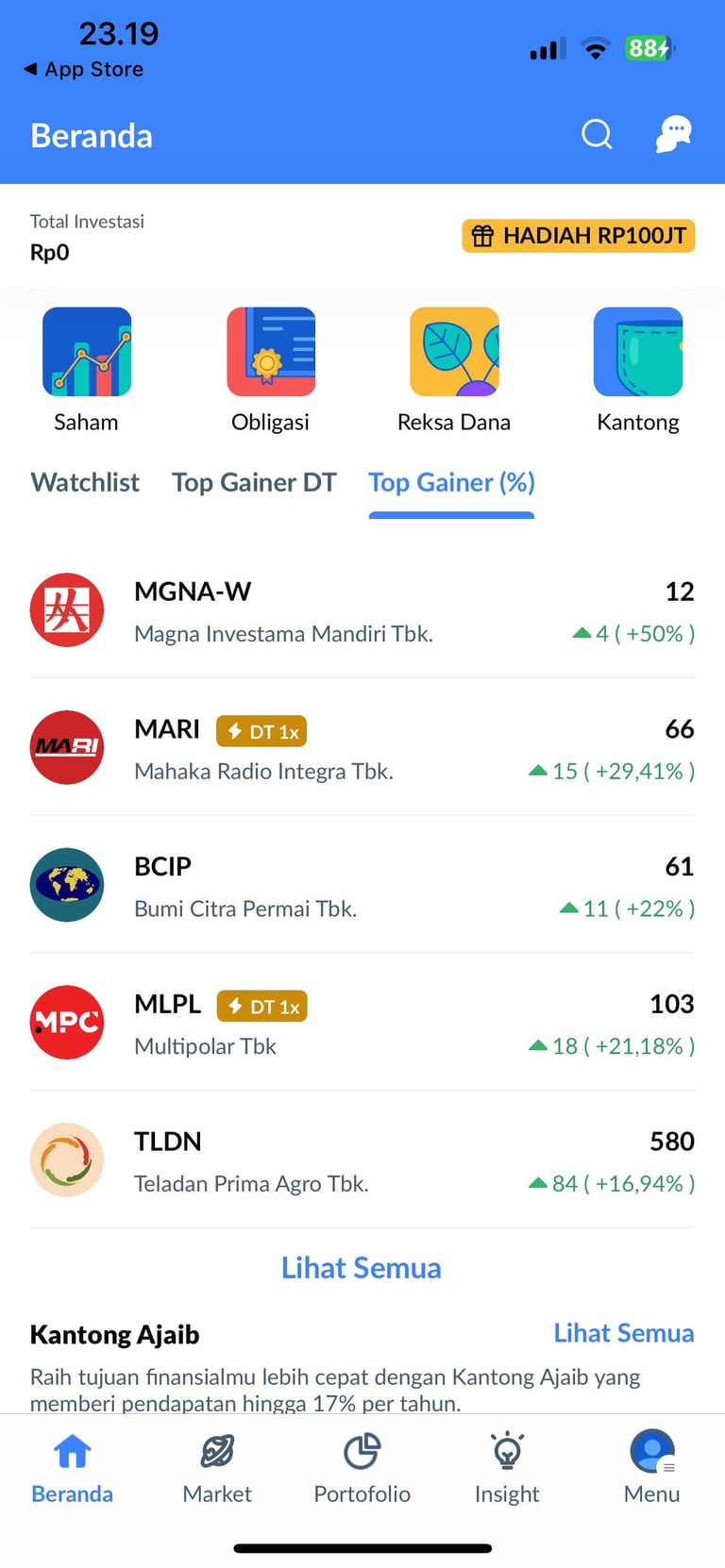Click Lihat Semua under top gainers list
This screenshot has width=725, height=1568.
(362, 1268)
